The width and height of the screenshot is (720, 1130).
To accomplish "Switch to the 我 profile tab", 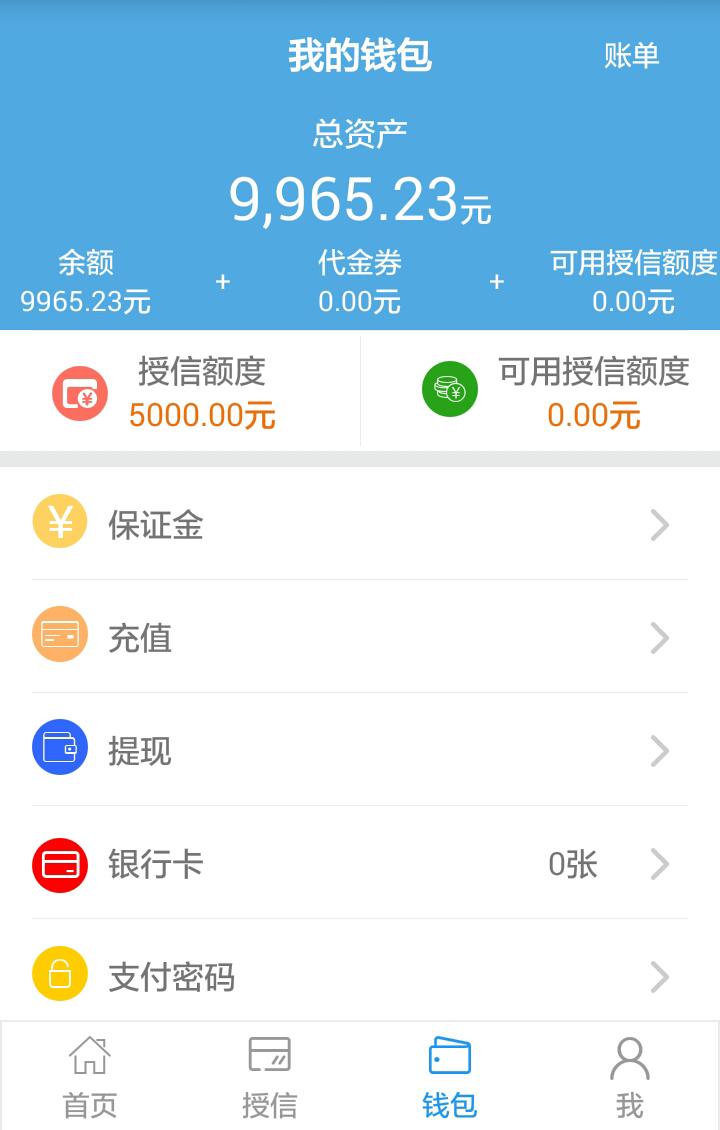I will point(630,1075).
